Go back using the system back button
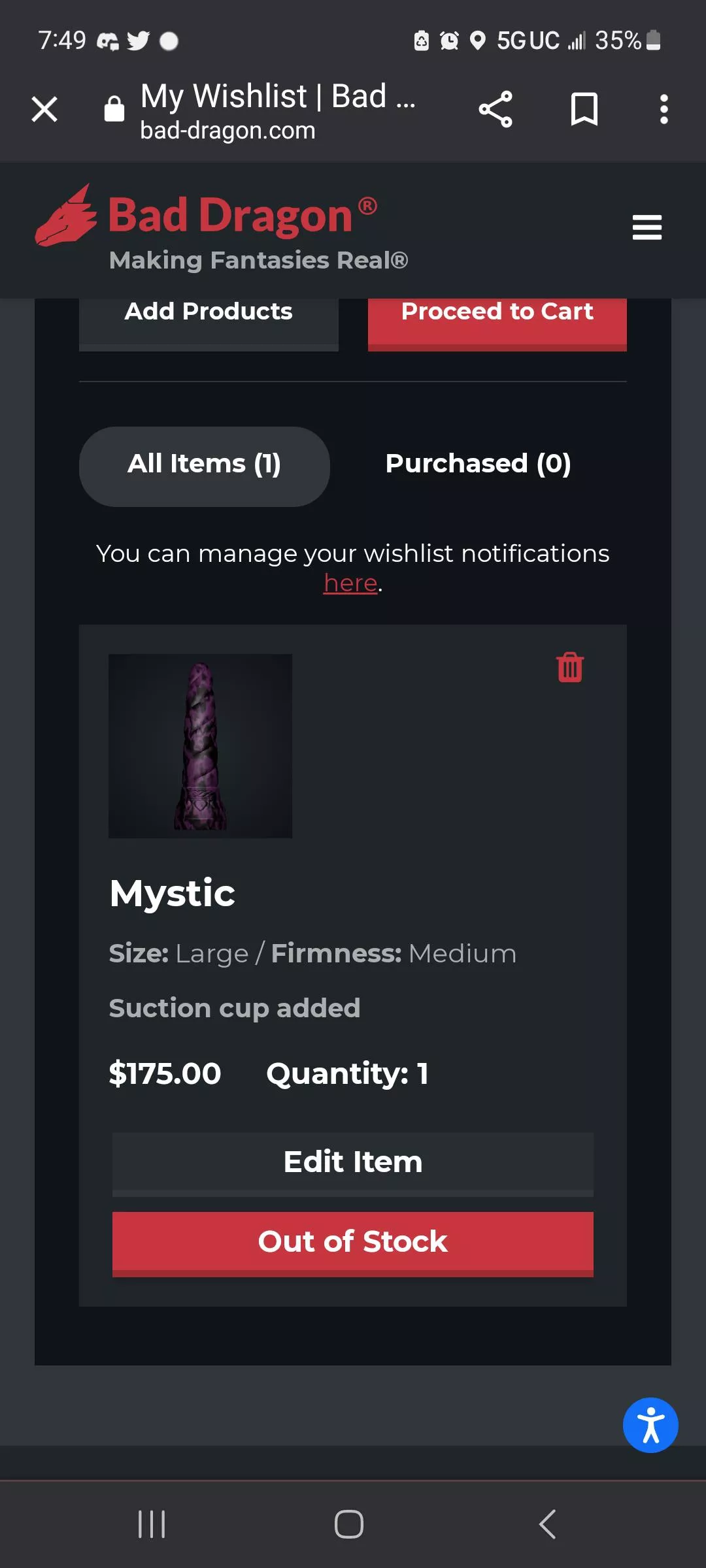Screen dimensions: 706x1568 (548, 1524)
